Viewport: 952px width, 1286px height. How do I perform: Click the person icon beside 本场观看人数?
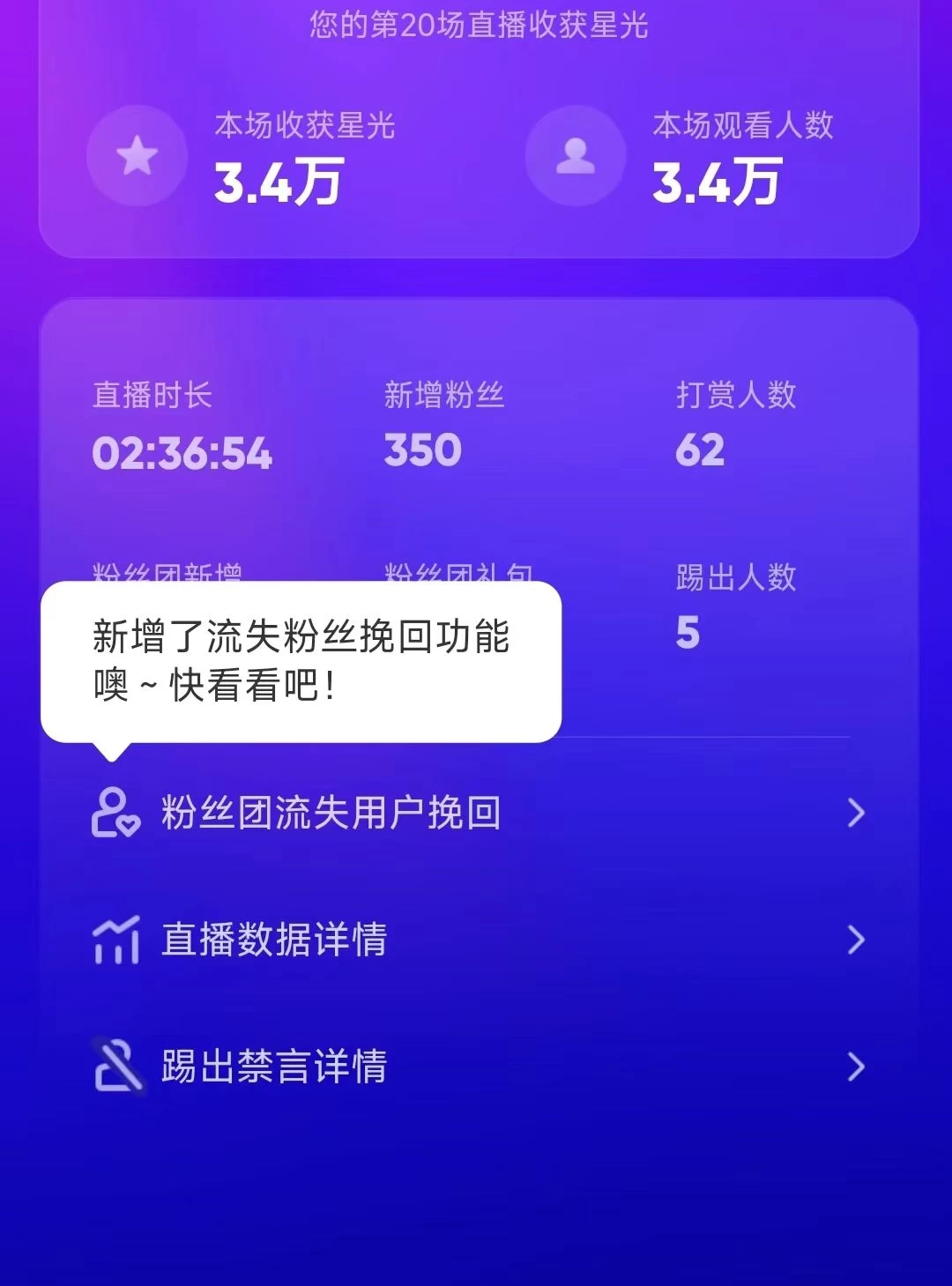575,155
